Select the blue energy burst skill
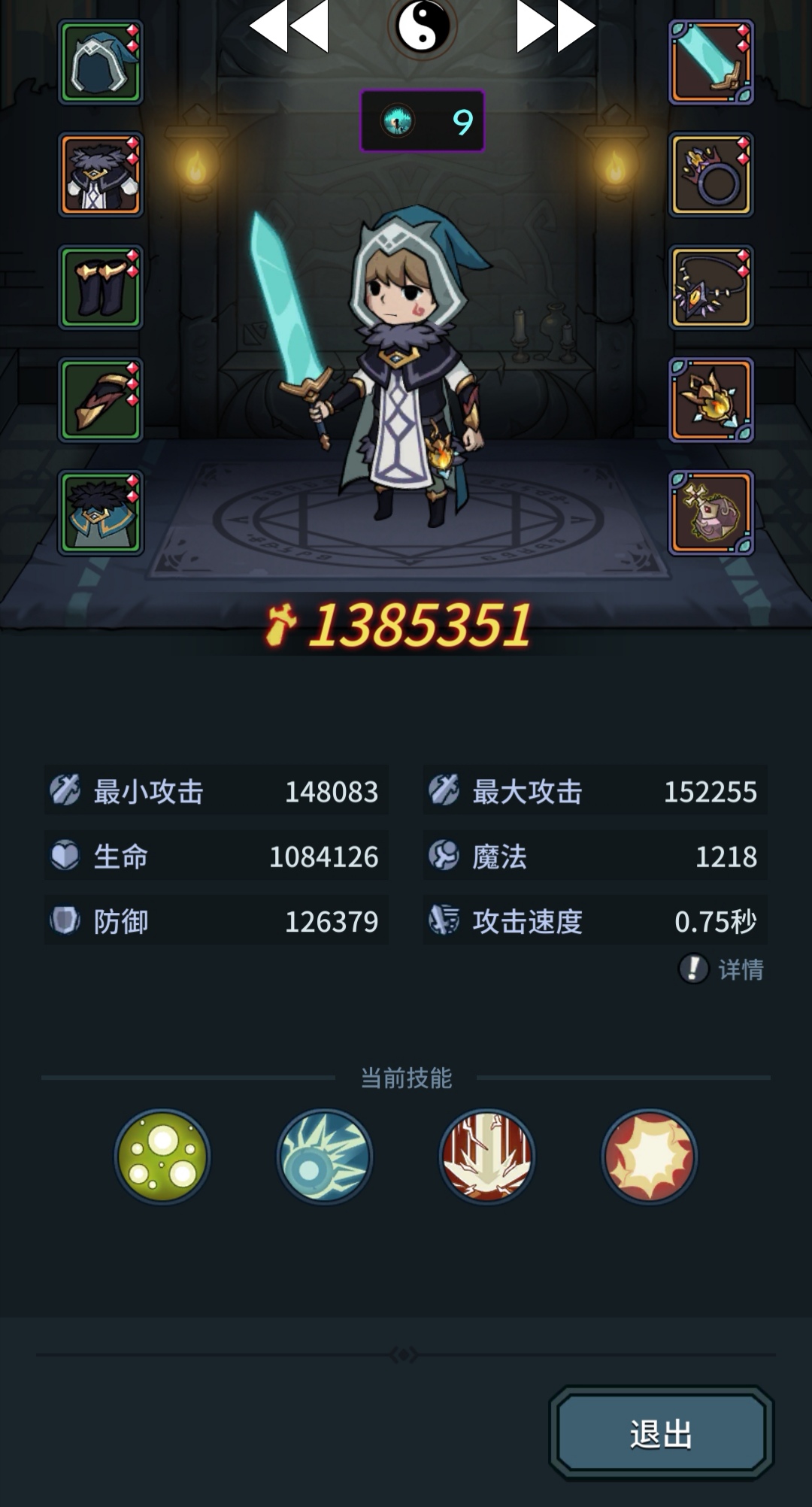This screenshot has width=812, height=1507. (x=325, y=1157)
